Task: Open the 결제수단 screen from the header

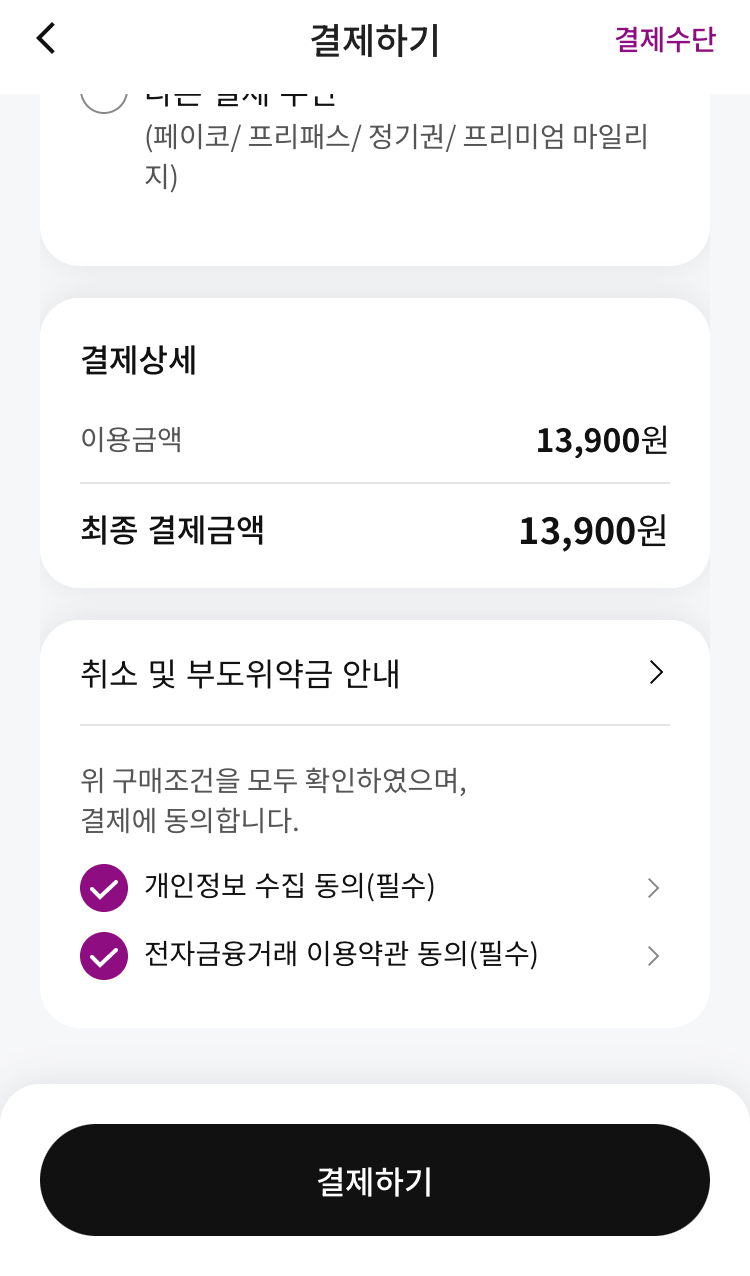Action: coord(666,37)
